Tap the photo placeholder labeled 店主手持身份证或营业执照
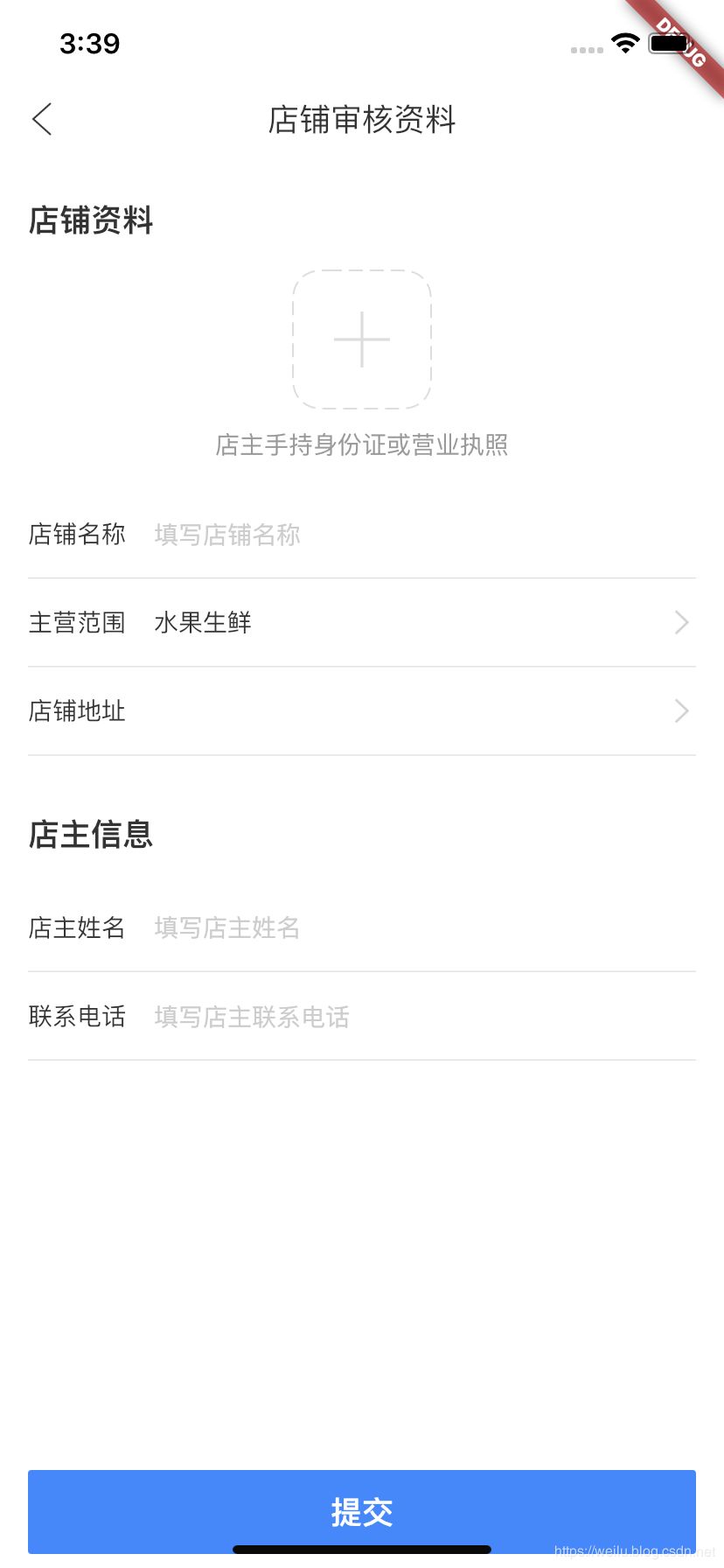Image resolution: width=724 pixels, height=1568 pixels. (x=361, y=445)
